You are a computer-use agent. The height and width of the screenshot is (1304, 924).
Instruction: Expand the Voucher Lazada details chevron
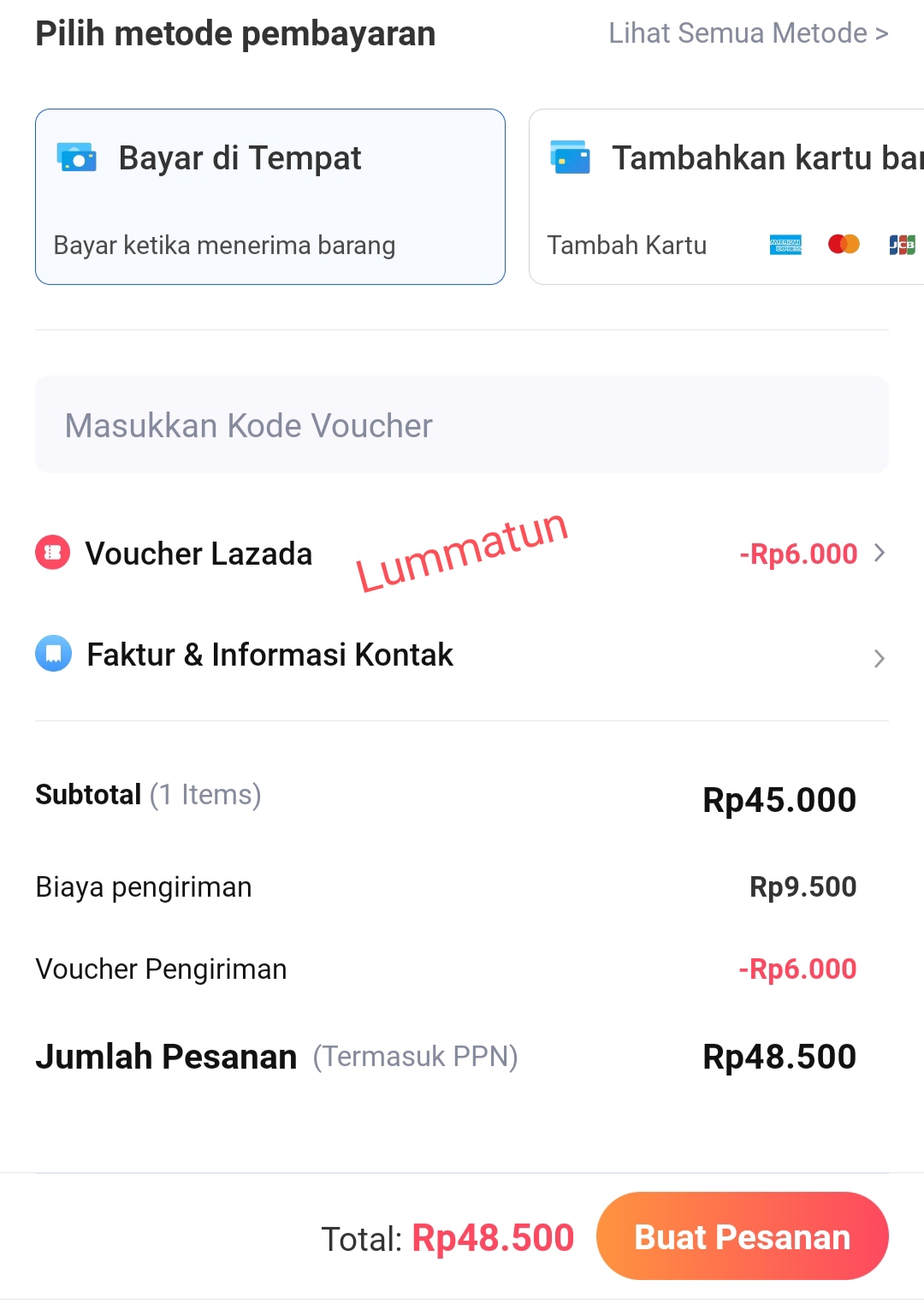(879, 554)
